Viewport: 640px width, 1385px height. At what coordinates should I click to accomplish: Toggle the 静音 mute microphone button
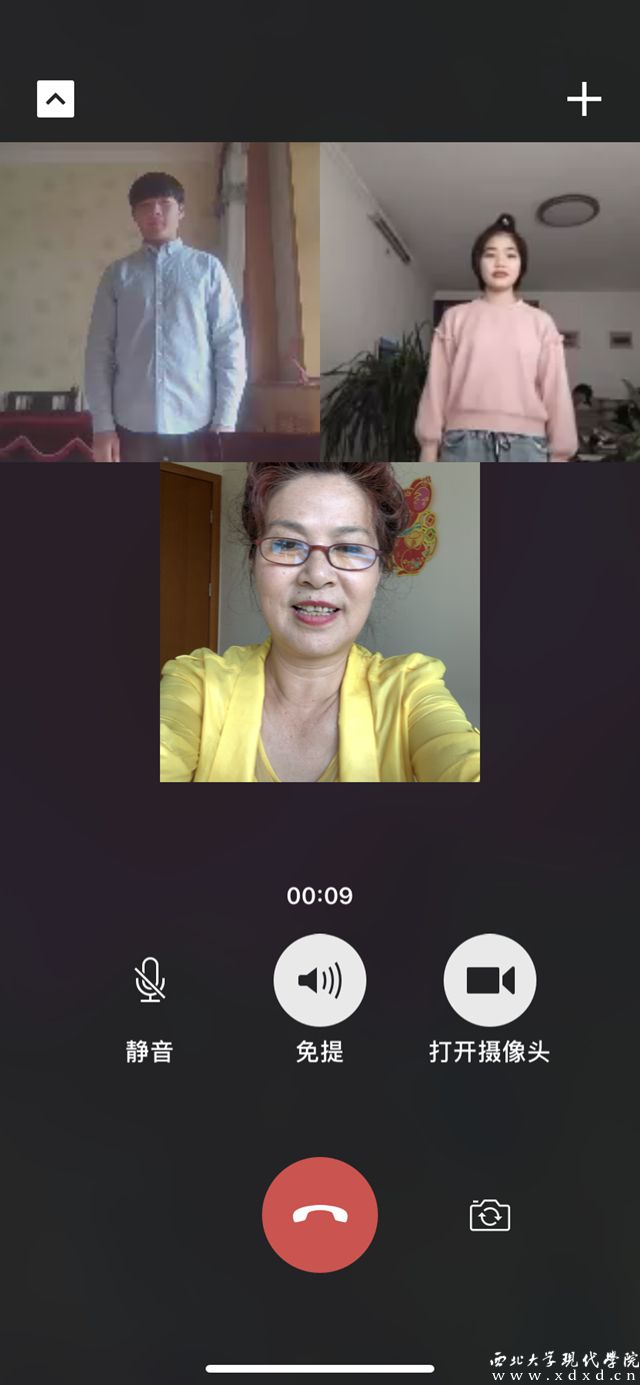(x=150, y=980)
